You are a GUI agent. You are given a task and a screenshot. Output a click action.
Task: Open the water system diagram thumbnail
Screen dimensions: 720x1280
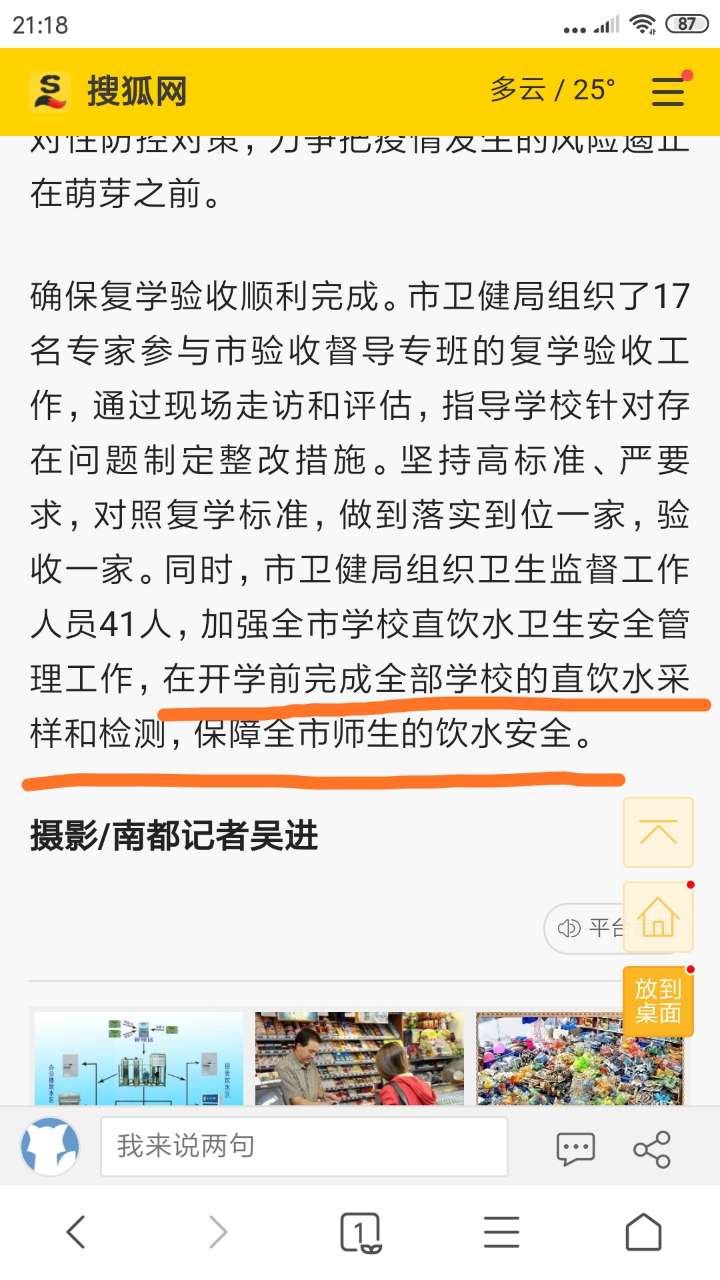139,1058
